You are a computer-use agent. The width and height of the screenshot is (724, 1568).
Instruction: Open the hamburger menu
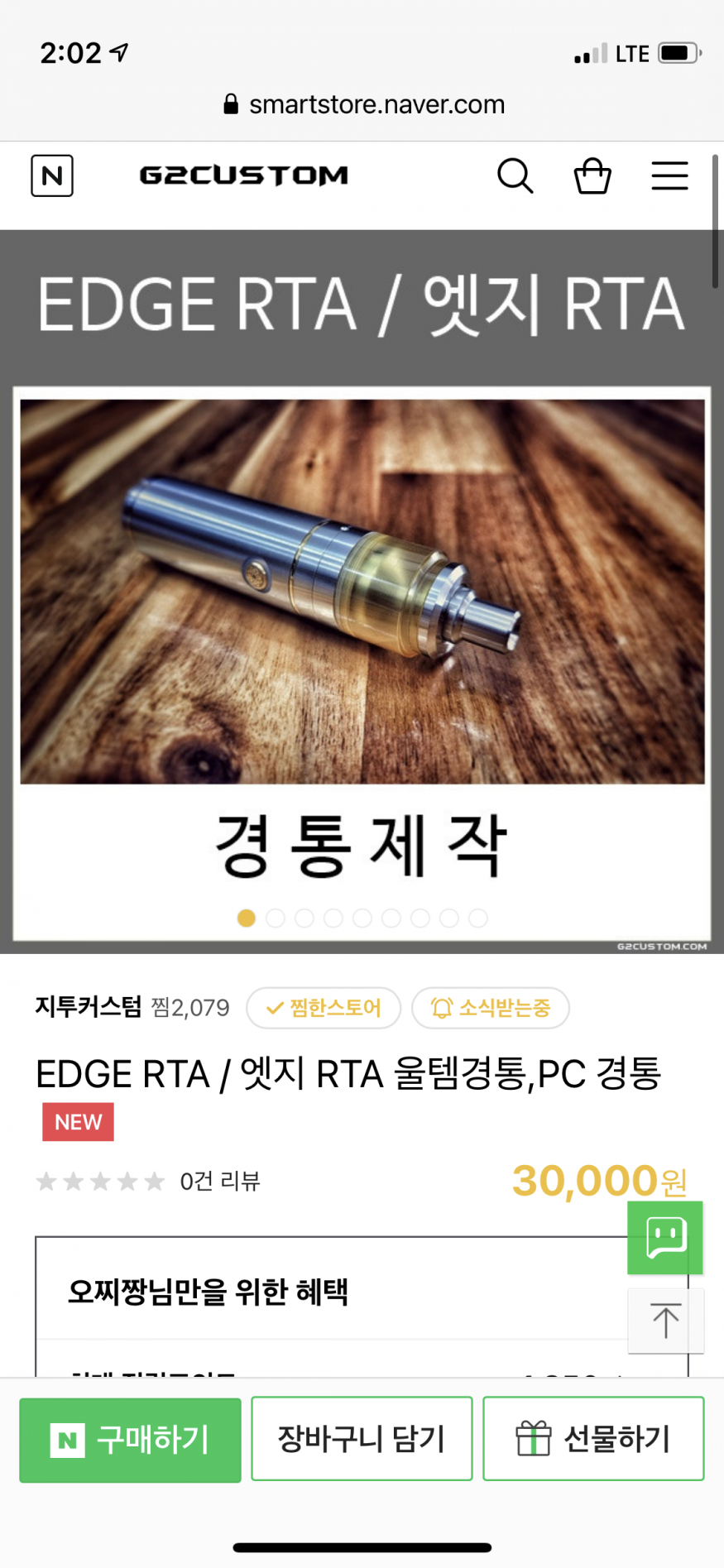click(669, 175)
